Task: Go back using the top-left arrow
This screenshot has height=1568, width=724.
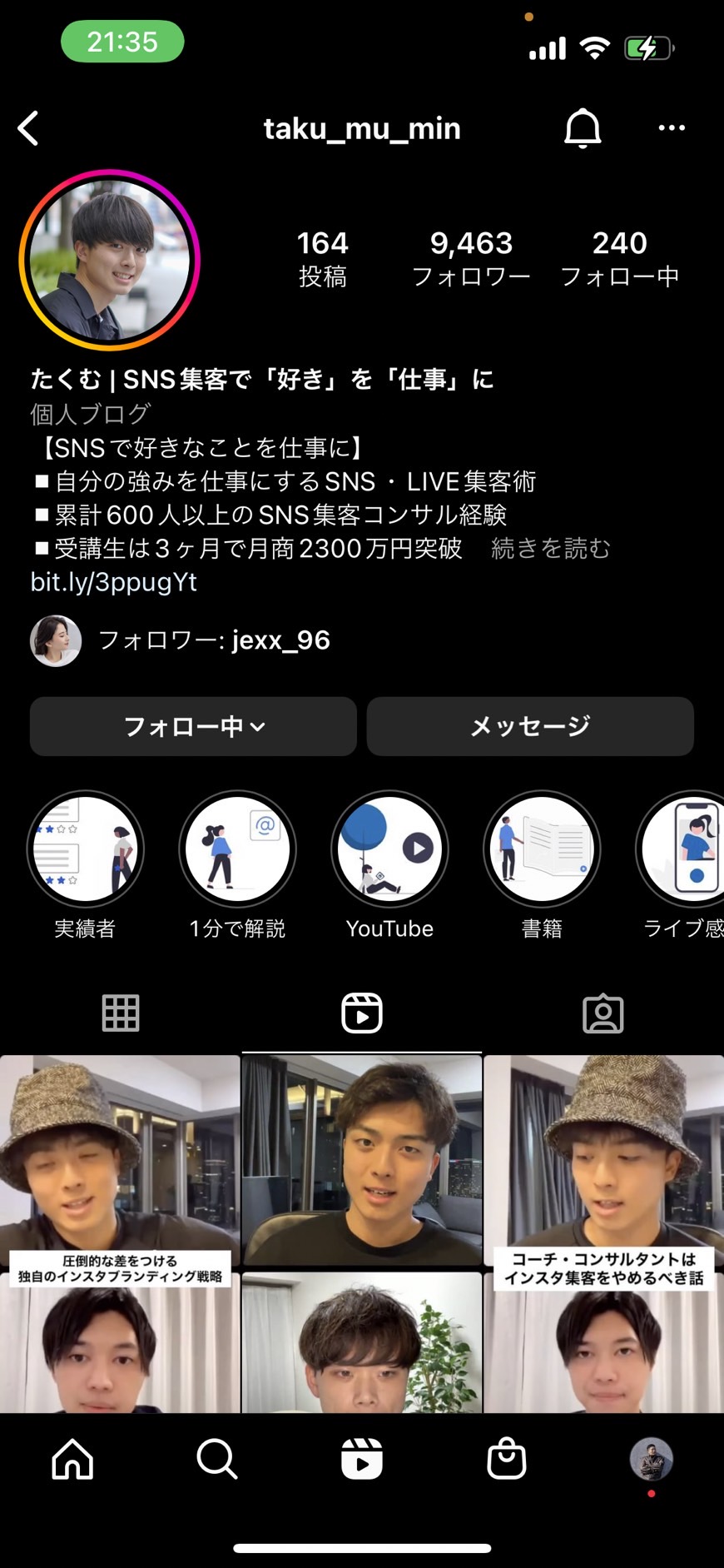Action: [x=28, y=128]
